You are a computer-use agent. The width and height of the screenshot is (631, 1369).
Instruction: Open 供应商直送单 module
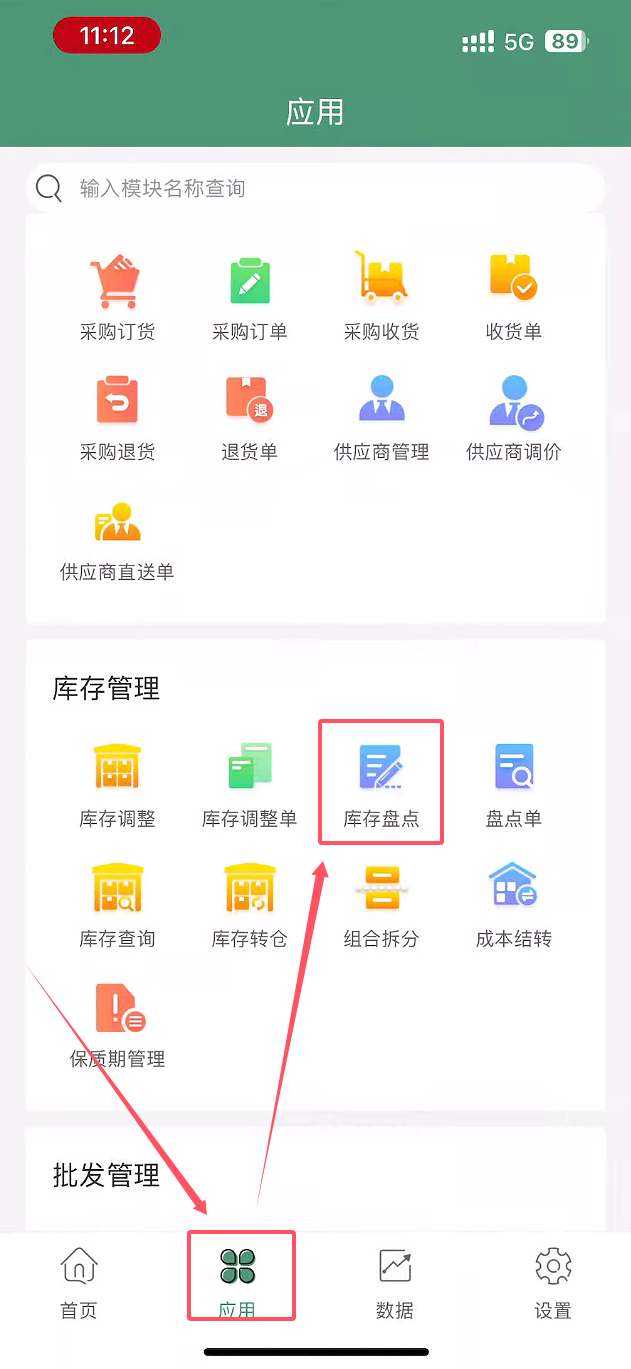tap(117, 535)
